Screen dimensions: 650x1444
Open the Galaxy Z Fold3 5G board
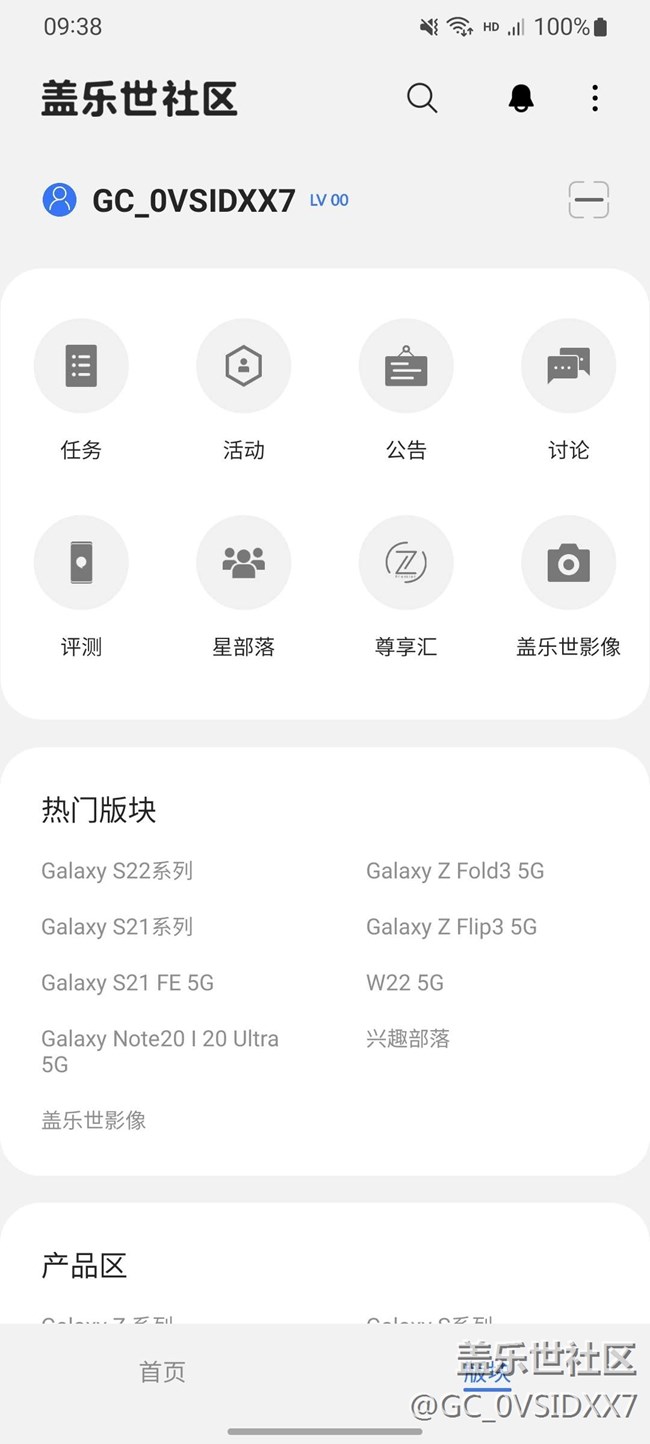pos(455,871)
